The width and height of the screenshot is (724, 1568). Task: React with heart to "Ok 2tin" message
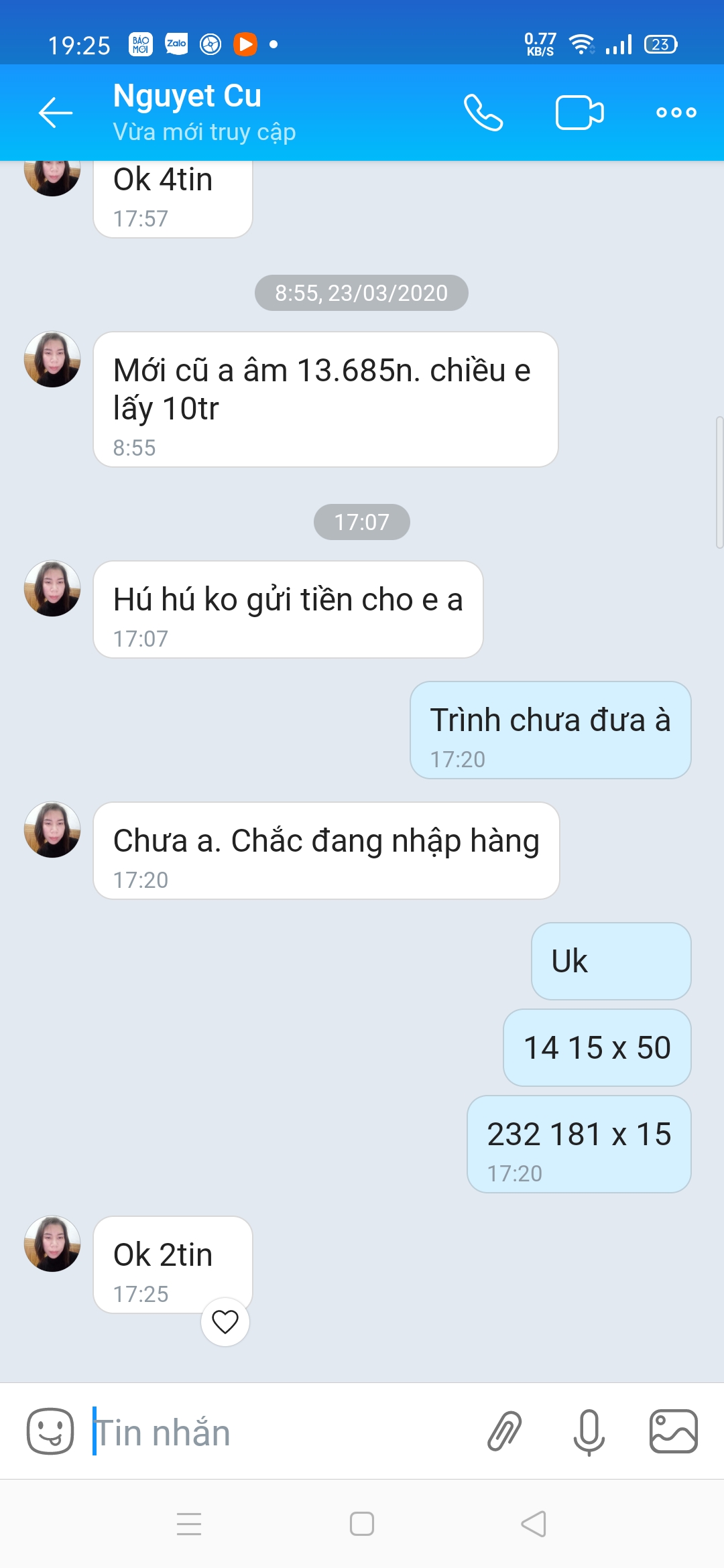[225, 1321]
